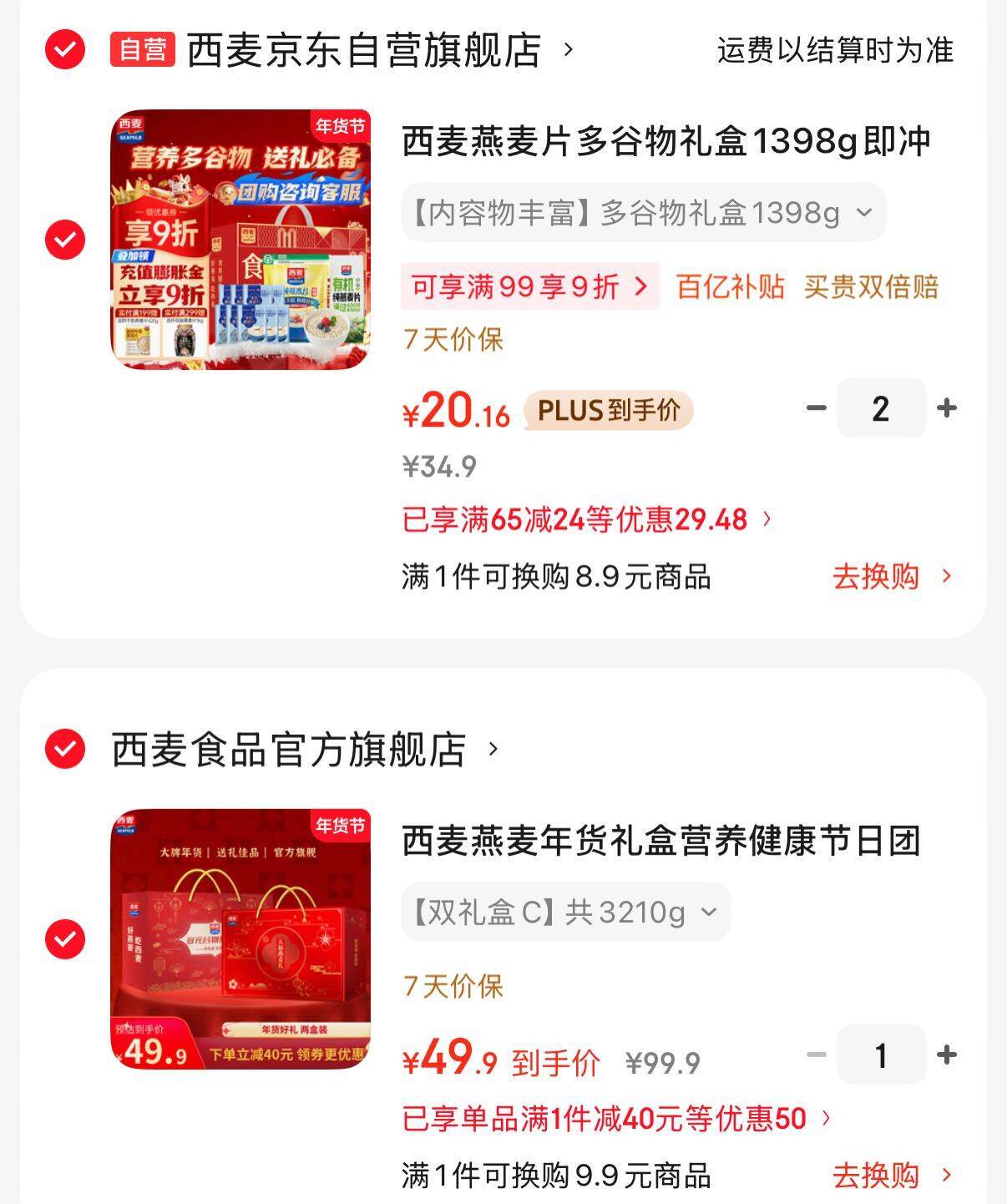Change the 多谷物礼盒1398g specification dropdown
Viewport: 1007px width, 1204px height.
642,214
